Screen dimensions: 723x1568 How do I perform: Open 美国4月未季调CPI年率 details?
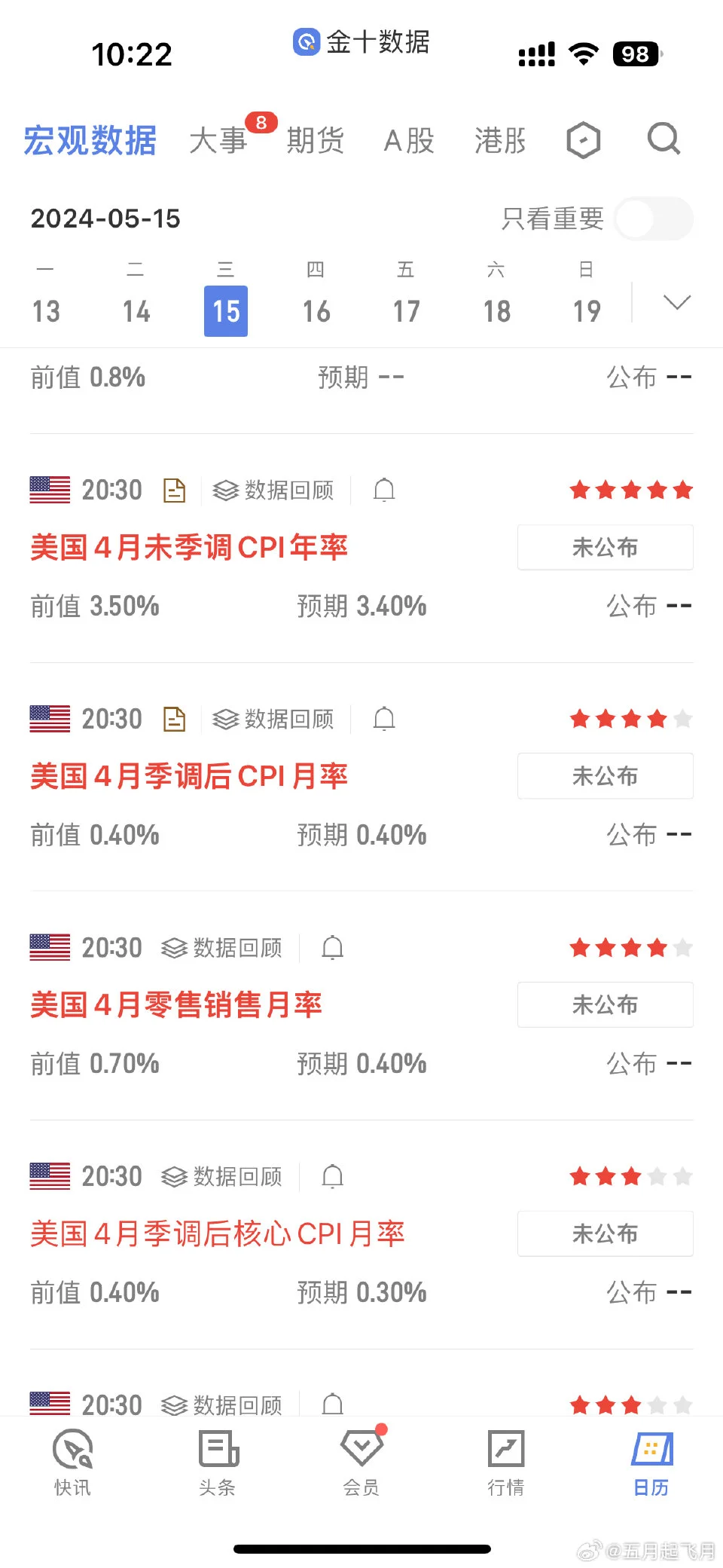click(x=189, y=548)
